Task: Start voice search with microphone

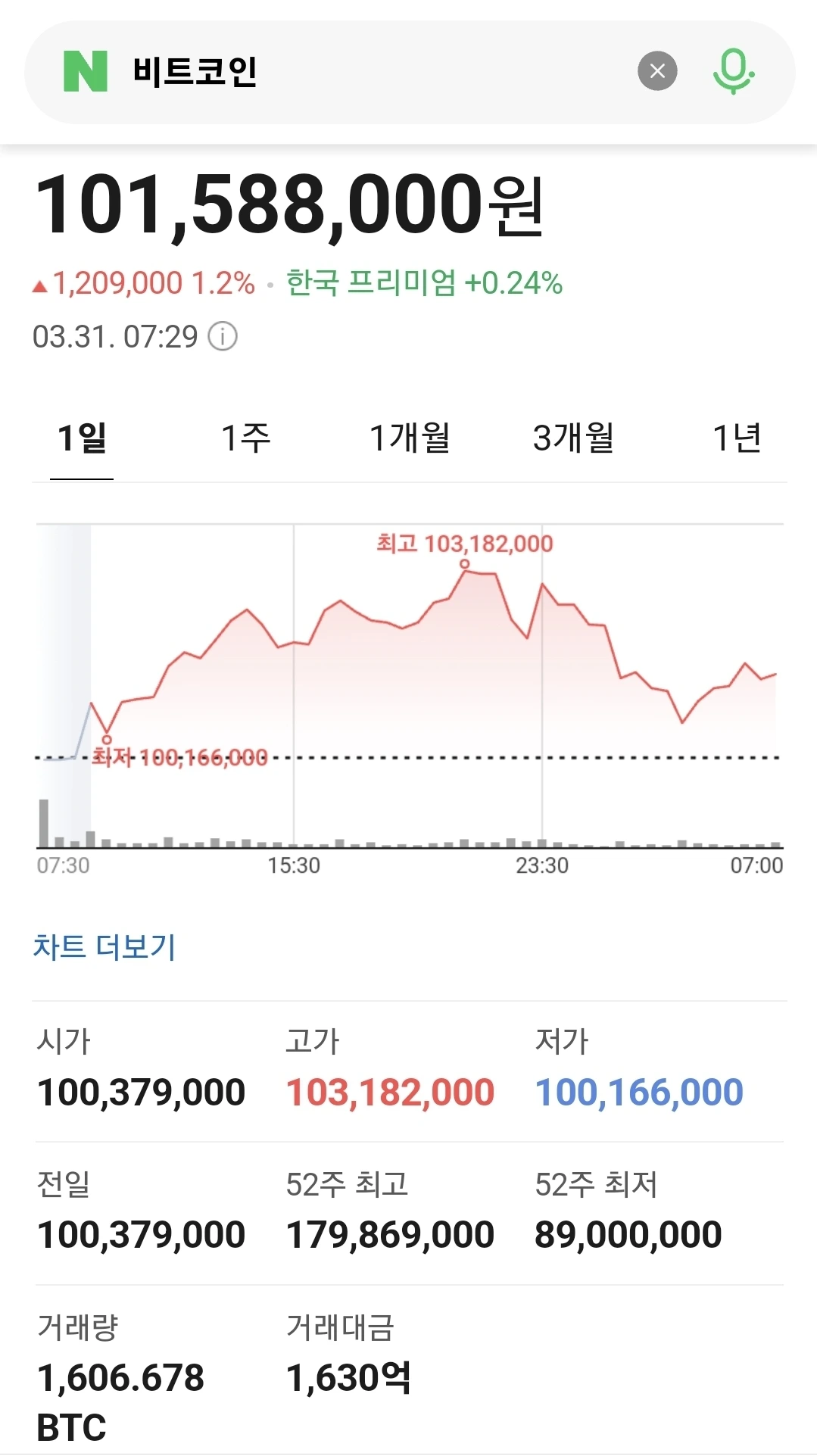Action: (733, 71)
